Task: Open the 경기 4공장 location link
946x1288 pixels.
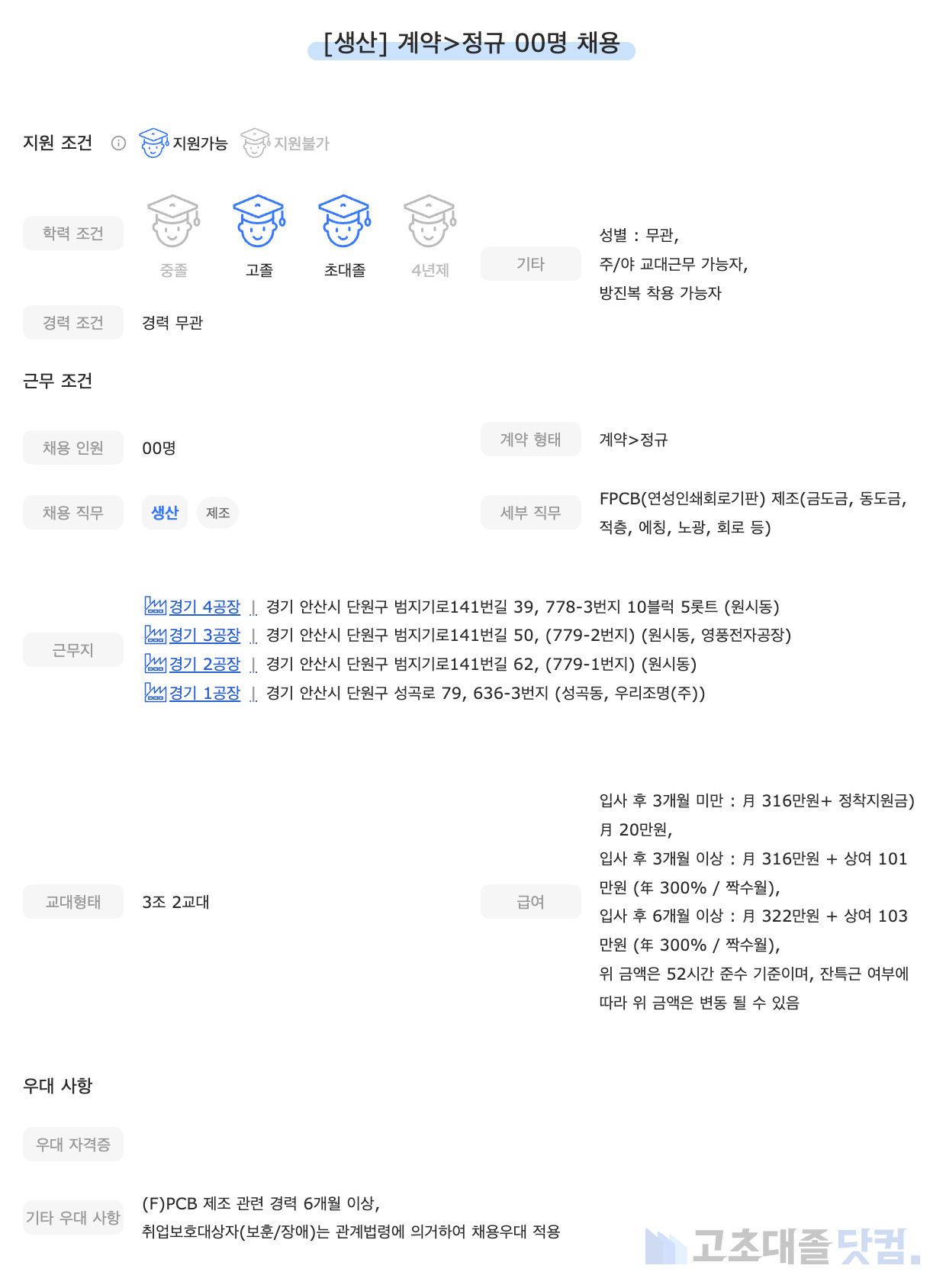Action: (204, 607)
